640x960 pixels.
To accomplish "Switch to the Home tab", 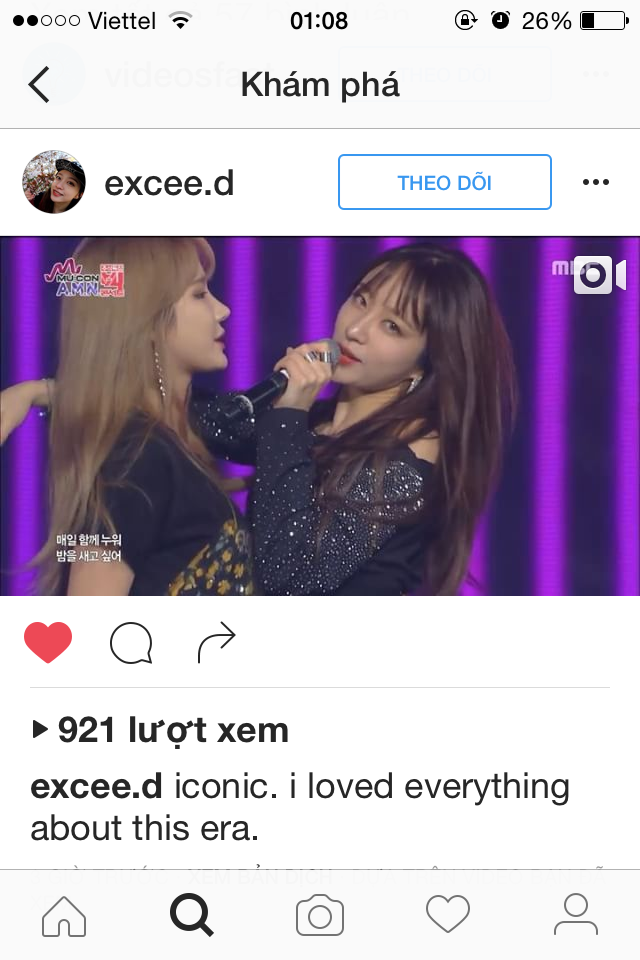I will [62, 915].
